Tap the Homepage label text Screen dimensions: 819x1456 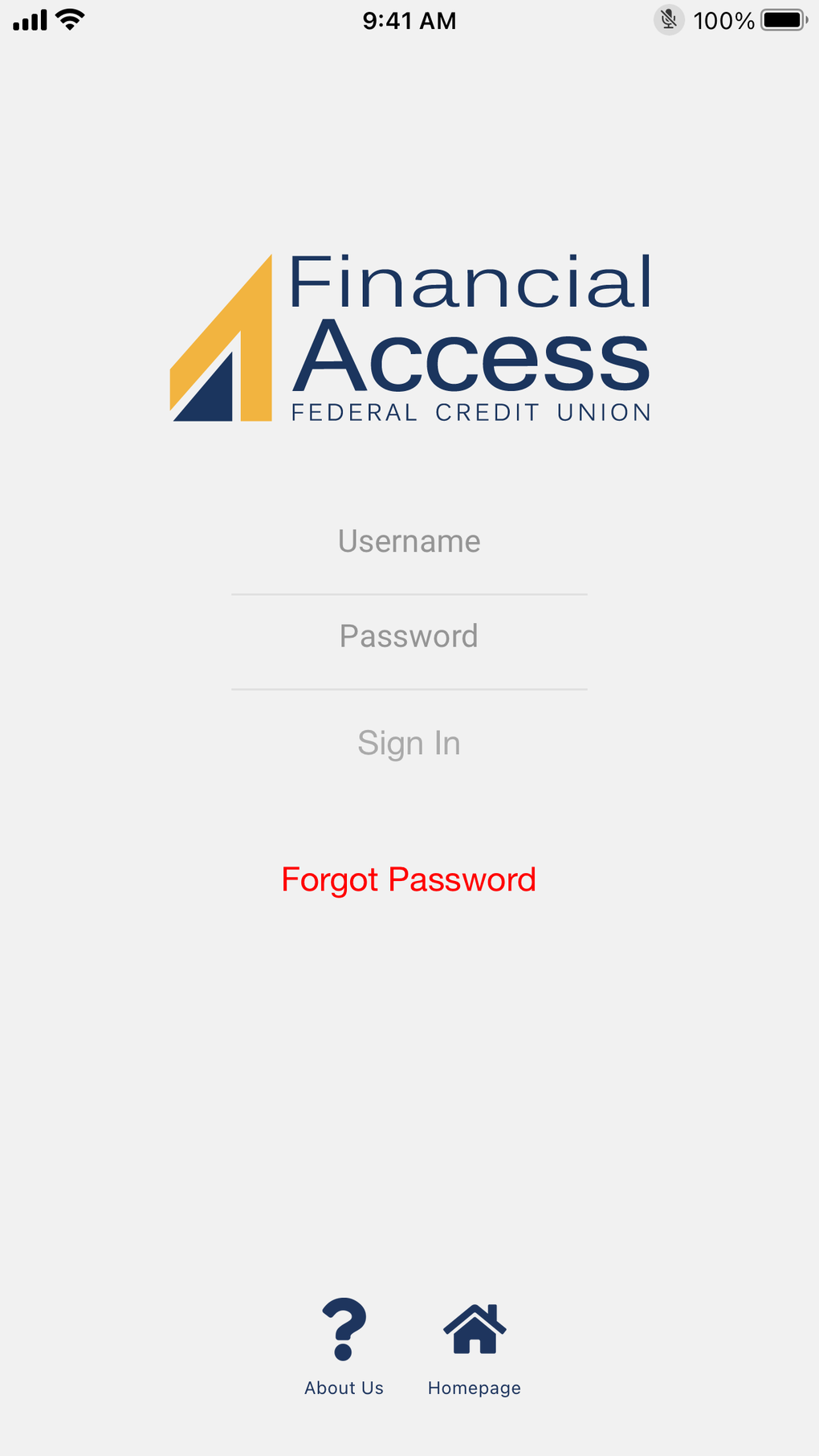click(474, 1387)
